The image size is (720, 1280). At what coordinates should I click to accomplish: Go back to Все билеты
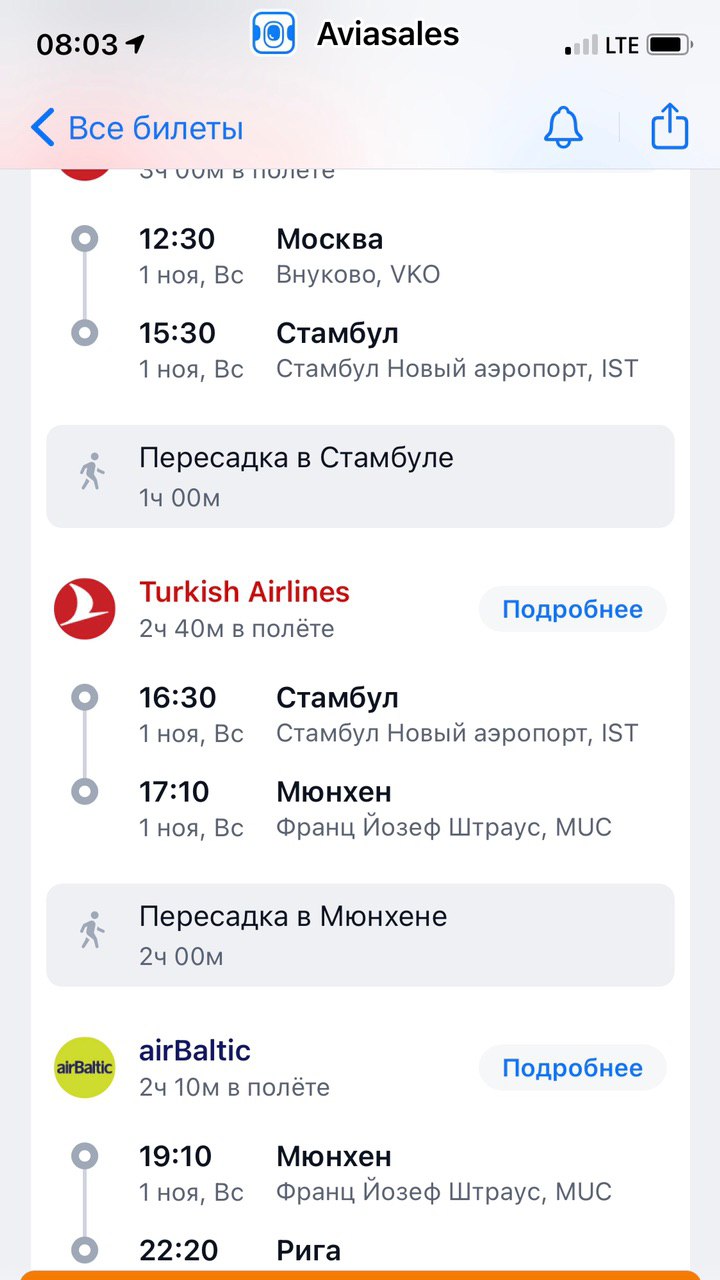[138, 128]
